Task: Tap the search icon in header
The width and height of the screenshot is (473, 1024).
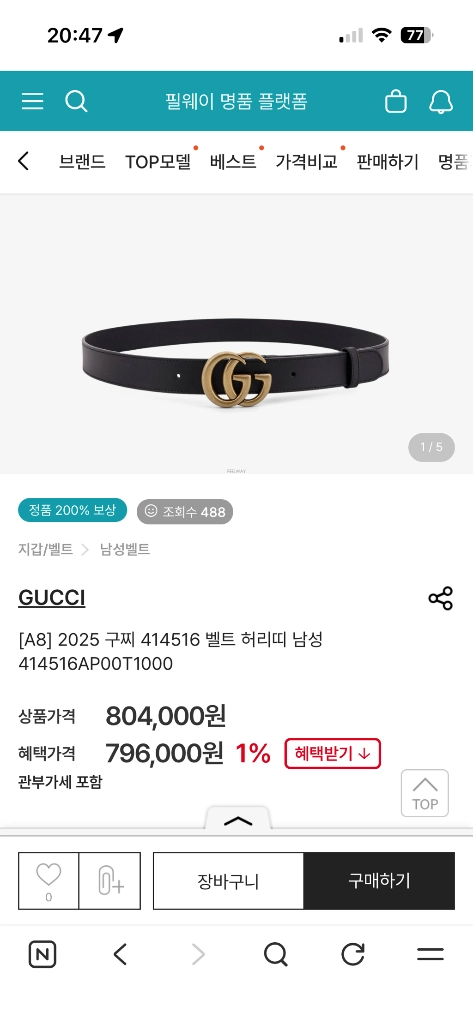Action: (x=76, y=101)
